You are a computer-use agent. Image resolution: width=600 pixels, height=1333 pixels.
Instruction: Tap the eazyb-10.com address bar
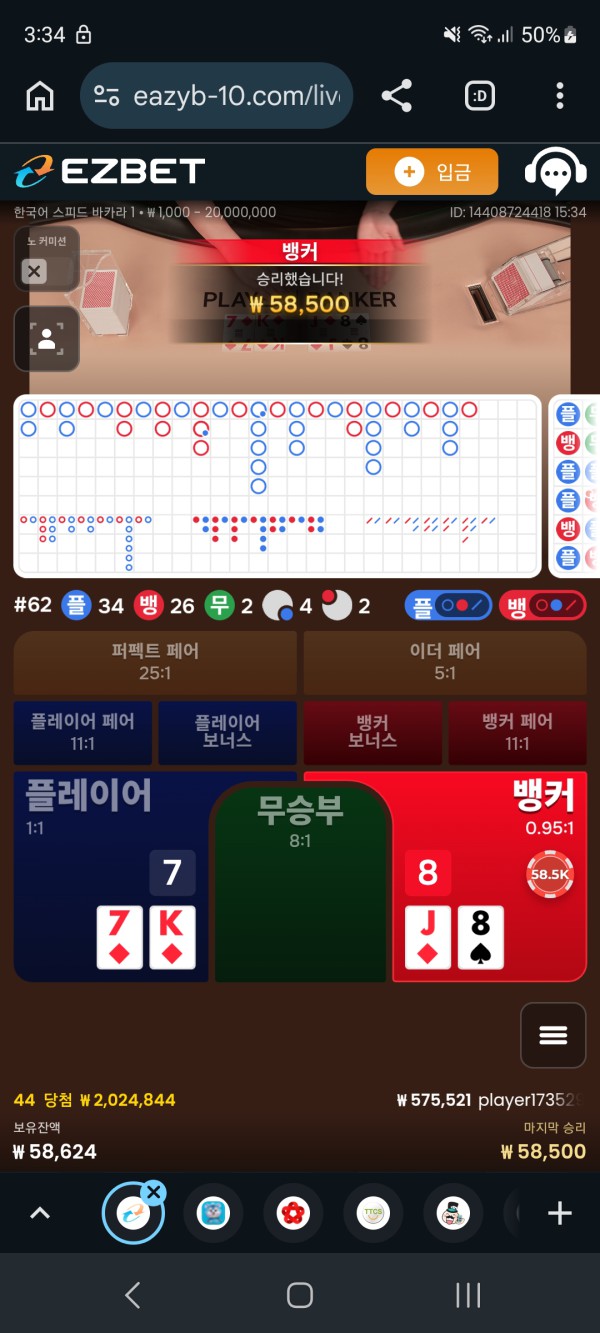(215, 96)
